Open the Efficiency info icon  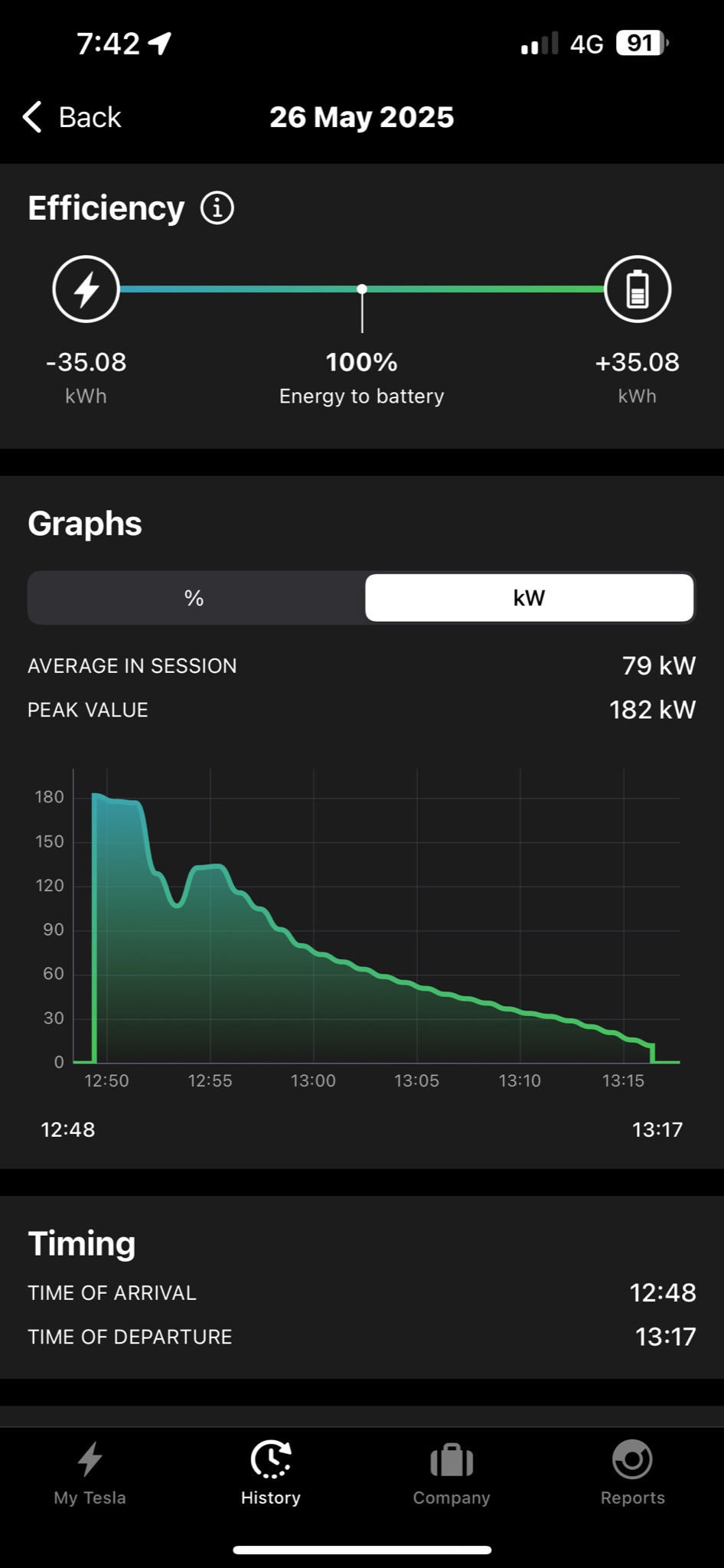(x=217, y=208)
